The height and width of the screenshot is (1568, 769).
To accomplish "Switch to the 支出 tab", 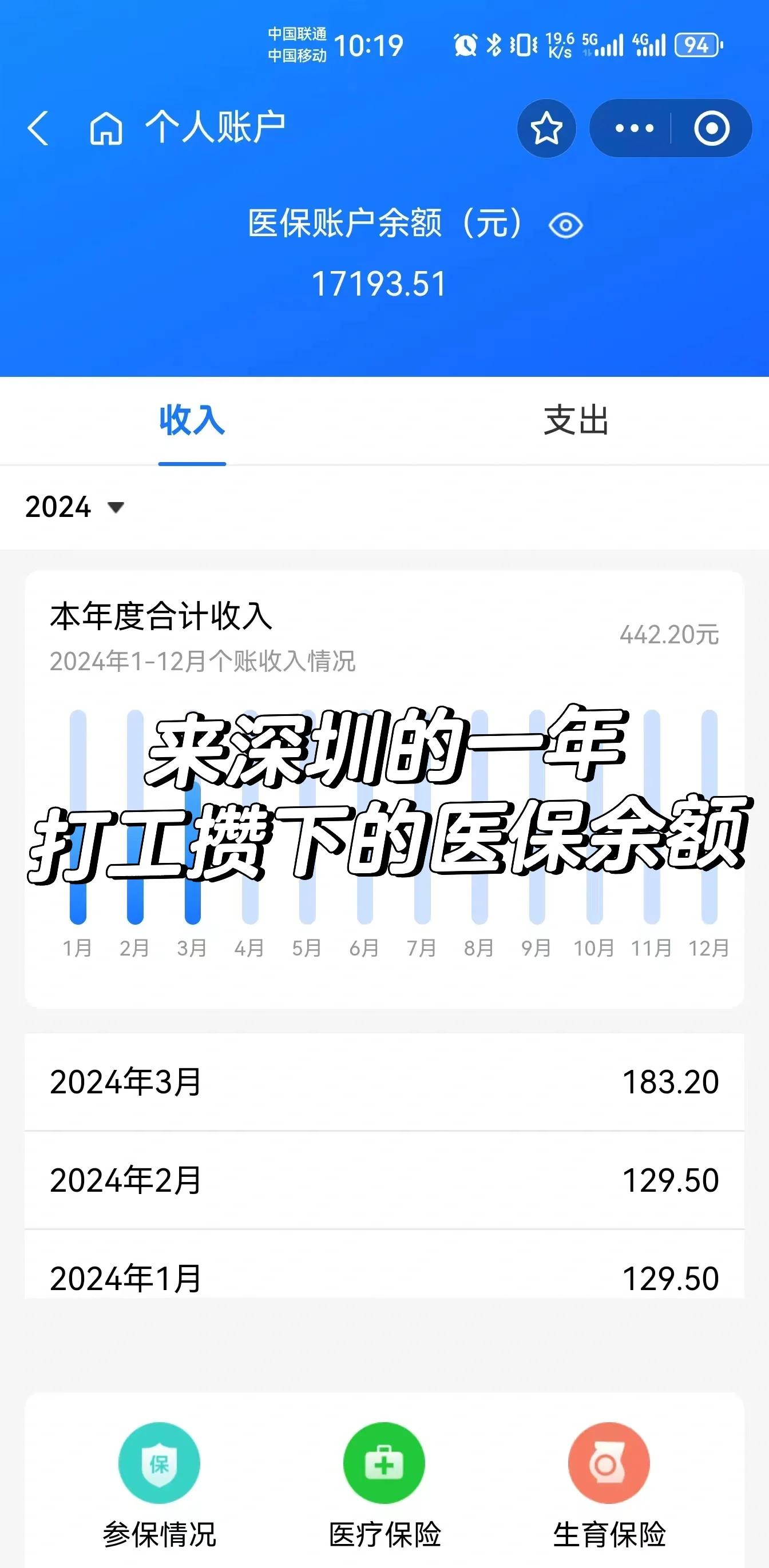I will [576, 421].
